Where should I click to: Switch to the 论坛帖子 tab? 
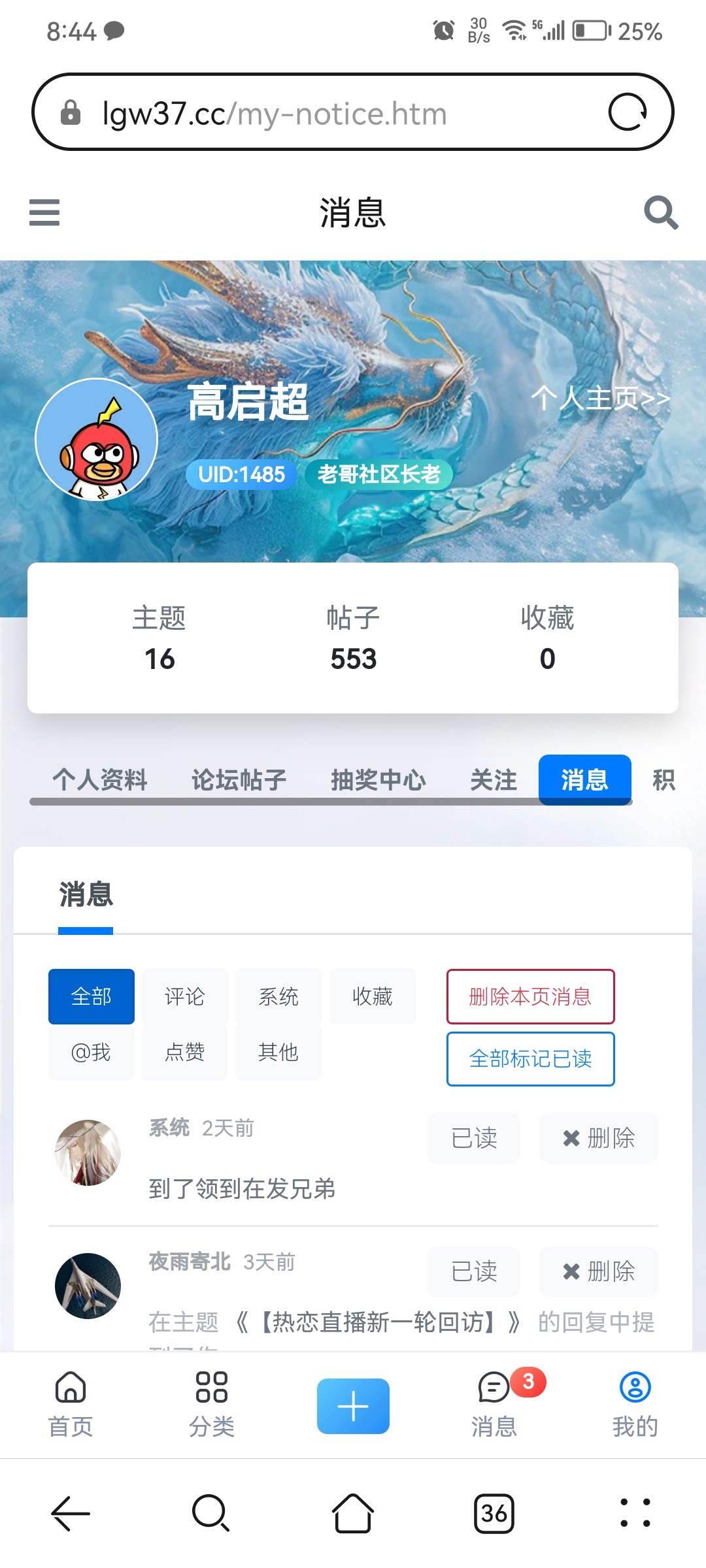[239, 779]
